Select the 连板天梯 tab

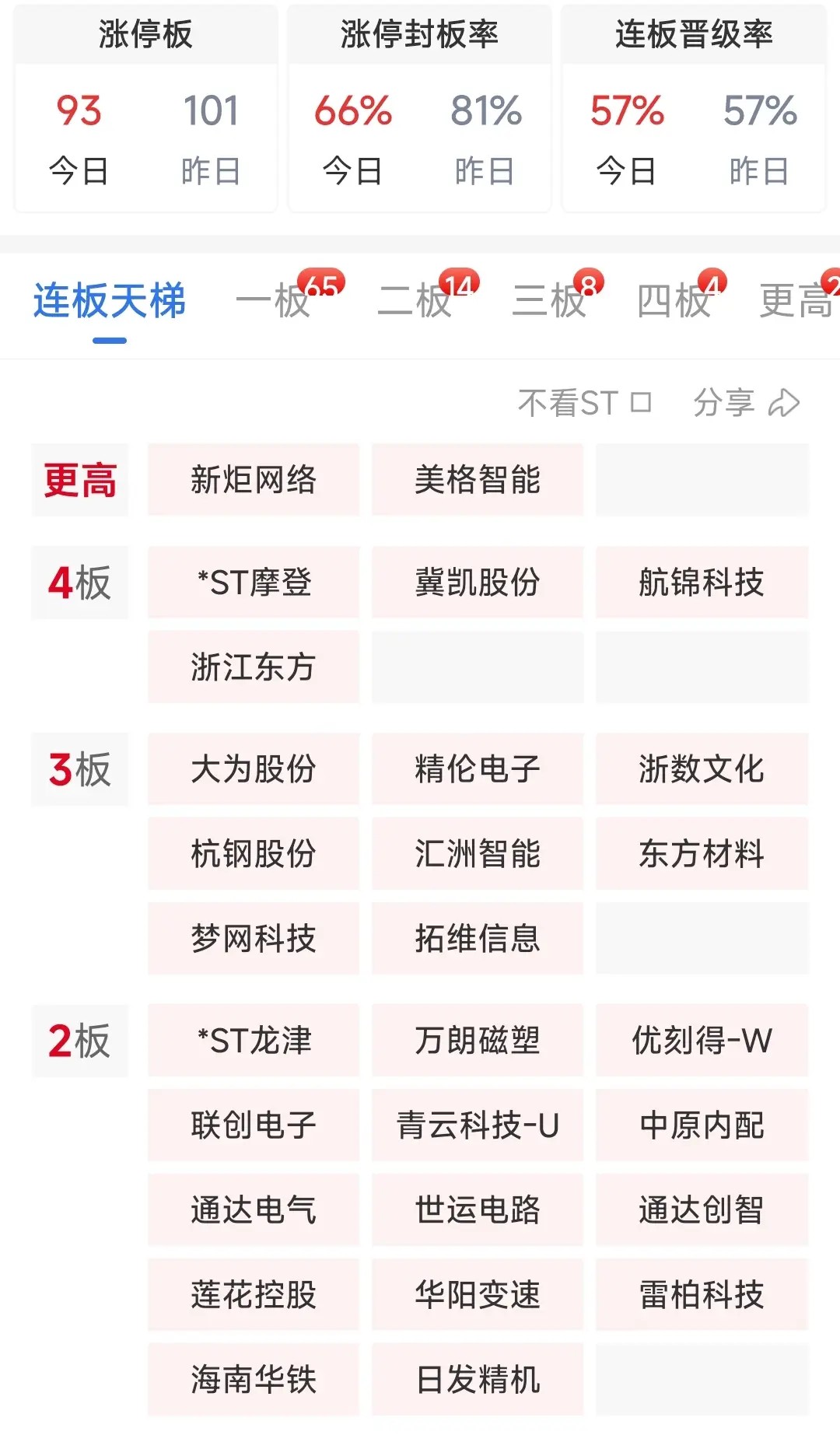point(110,301)
